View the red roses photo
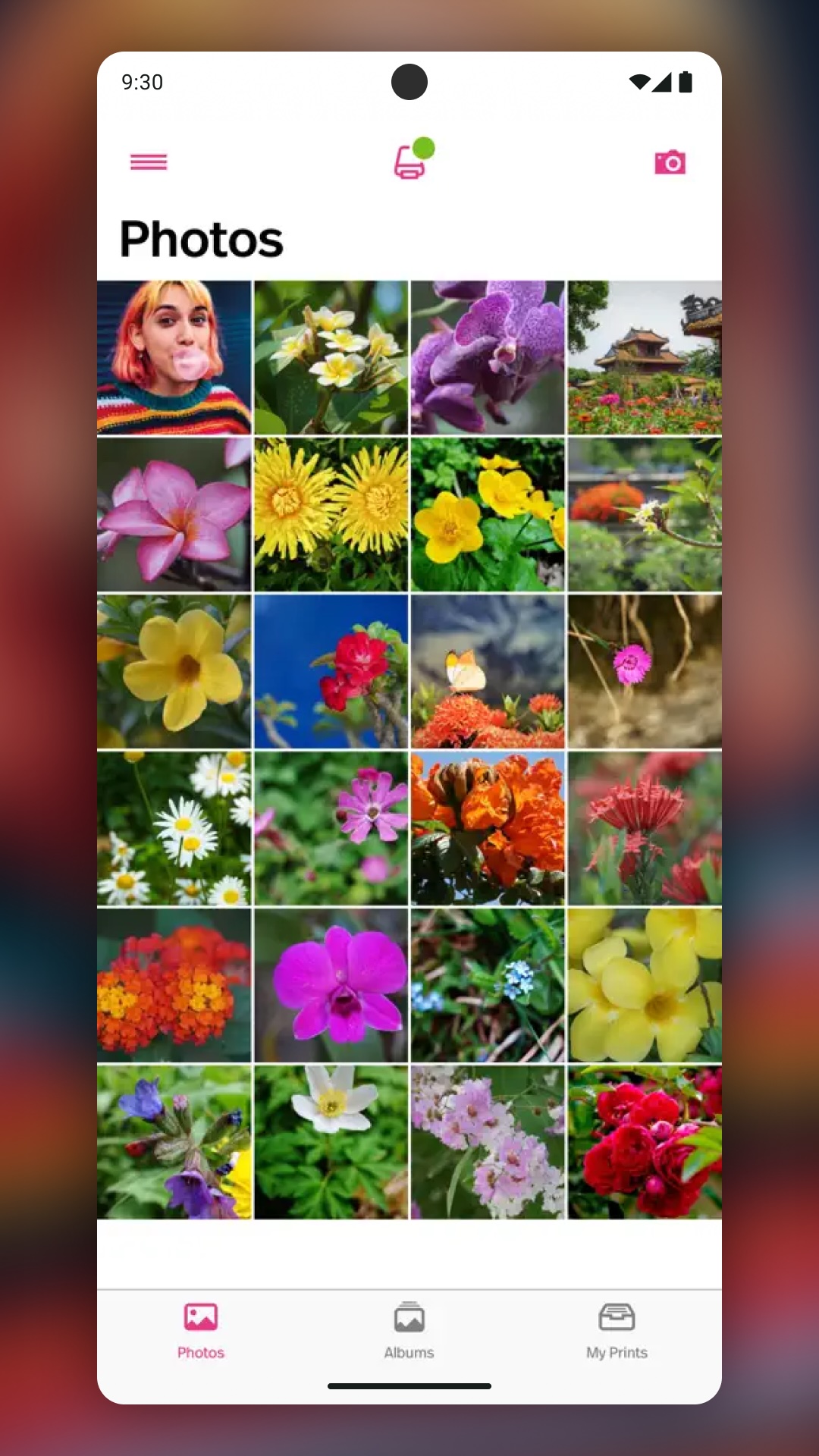The image size is (819, 1456). tap(645, 1143)
